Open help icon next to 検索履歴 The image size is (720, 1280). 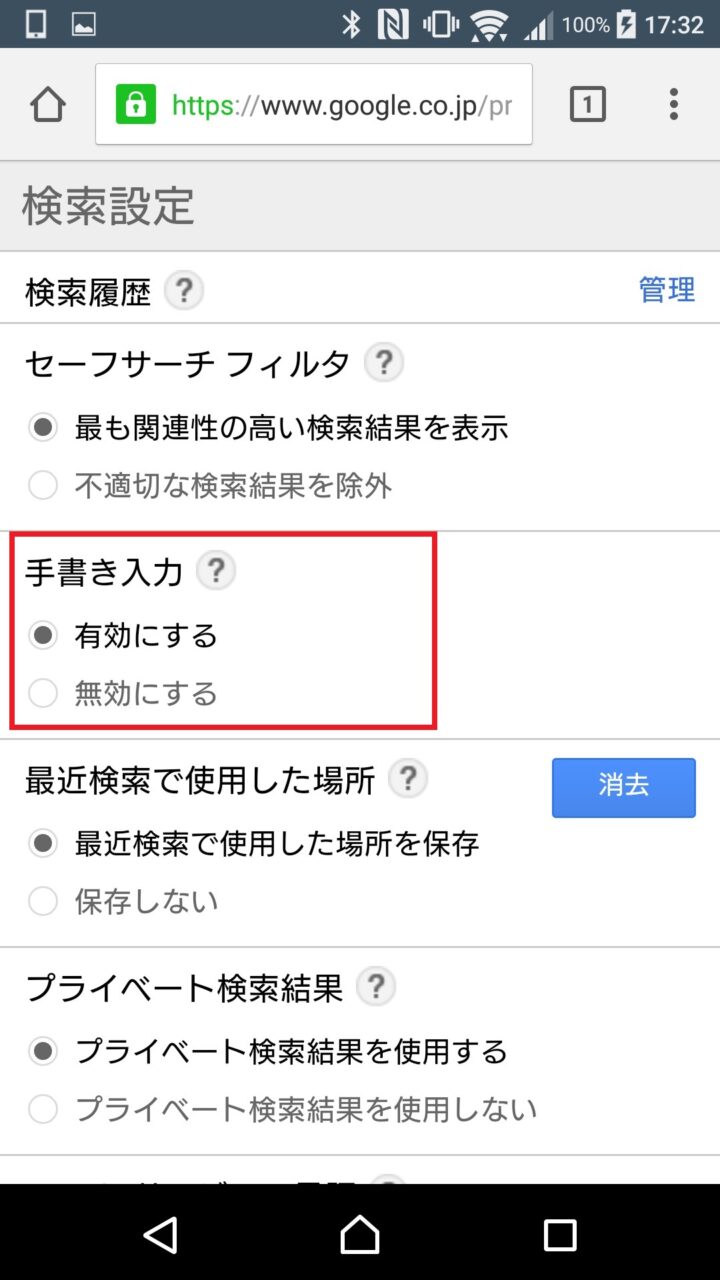183,292
